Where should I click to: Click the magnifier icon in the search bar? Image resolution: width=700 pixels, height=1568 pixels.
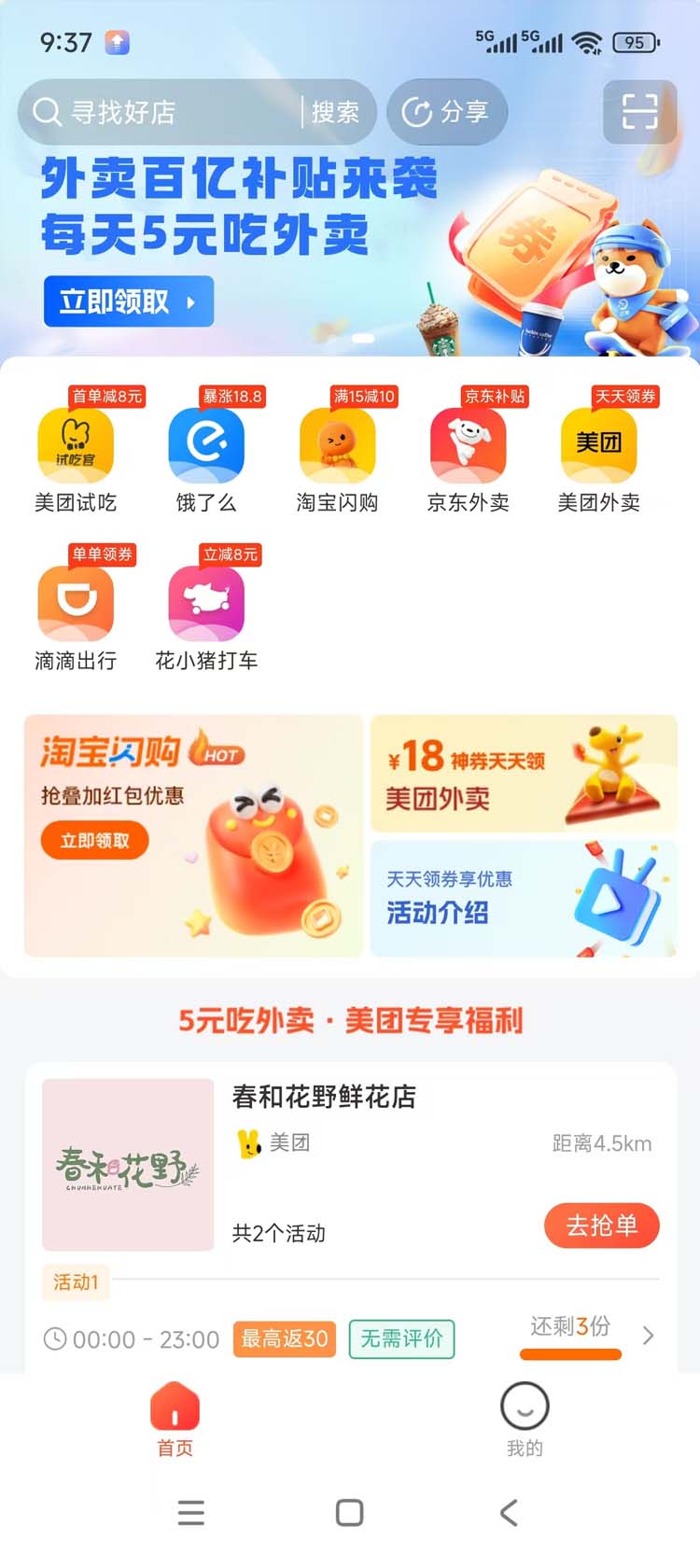click(x=48, y=112)
